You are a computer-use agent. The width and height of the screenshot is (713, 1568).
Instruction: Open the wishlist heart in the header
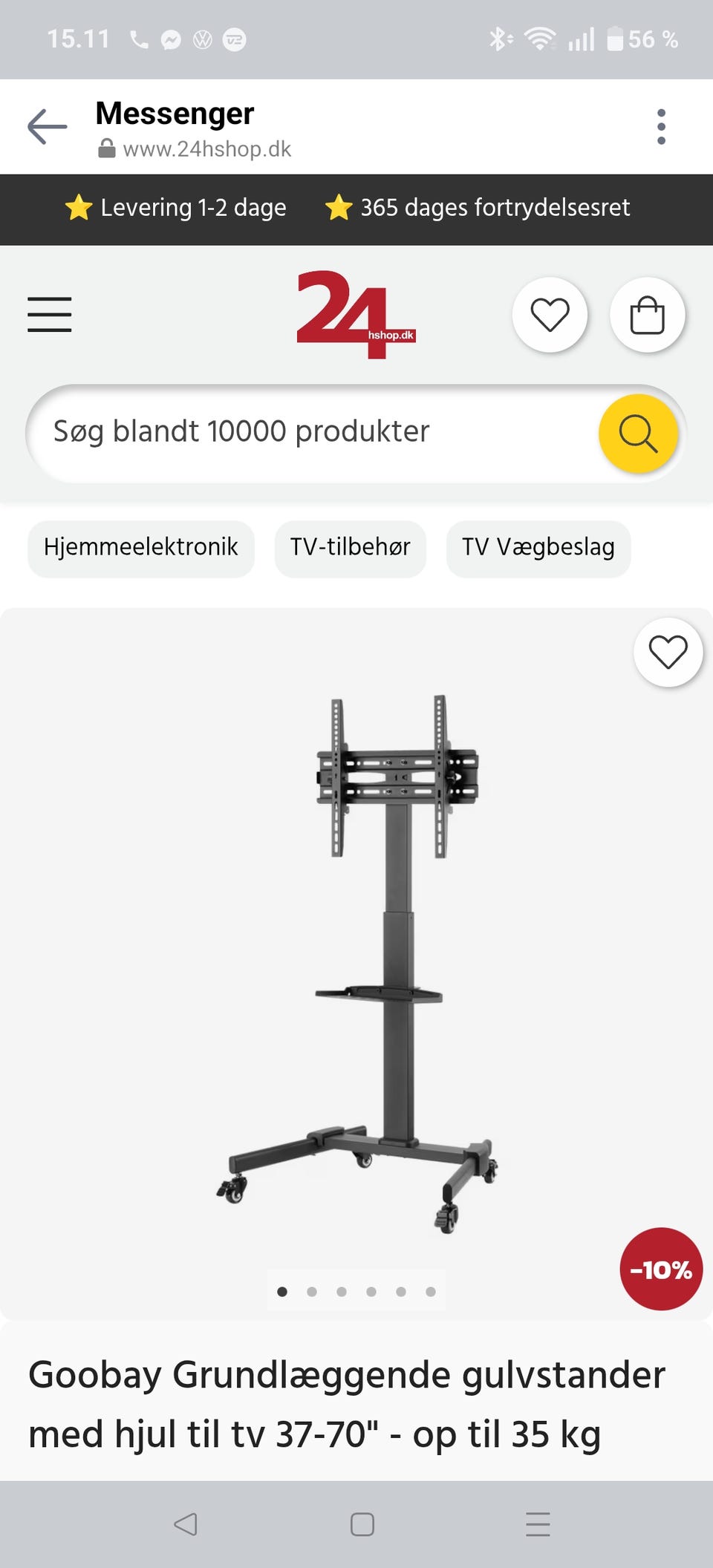[x=550, y=315]
